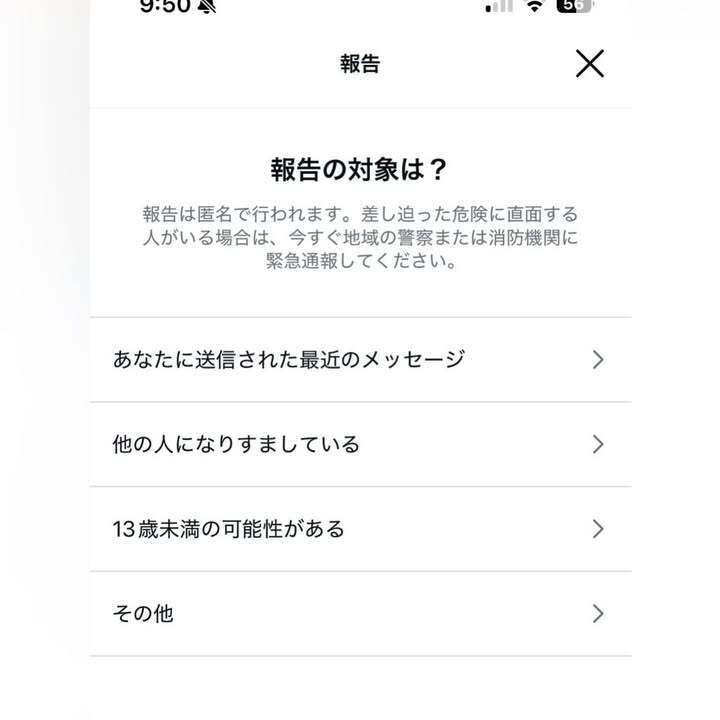Close the 報告 dialog

tap(590, 64)
